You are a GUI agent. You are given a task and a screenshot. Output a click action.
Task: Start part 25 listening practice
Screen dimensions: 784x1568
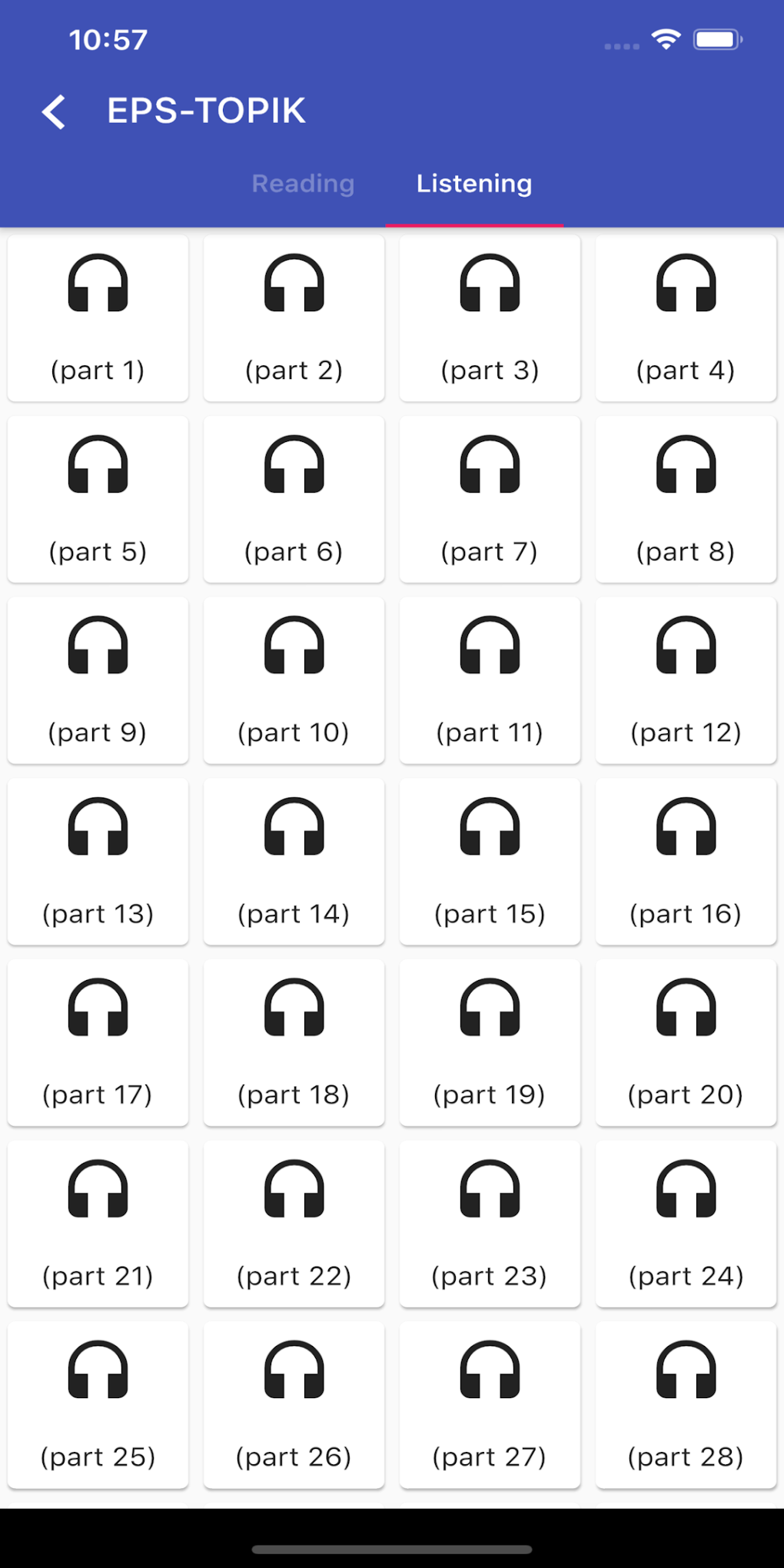coord(97,1405)
